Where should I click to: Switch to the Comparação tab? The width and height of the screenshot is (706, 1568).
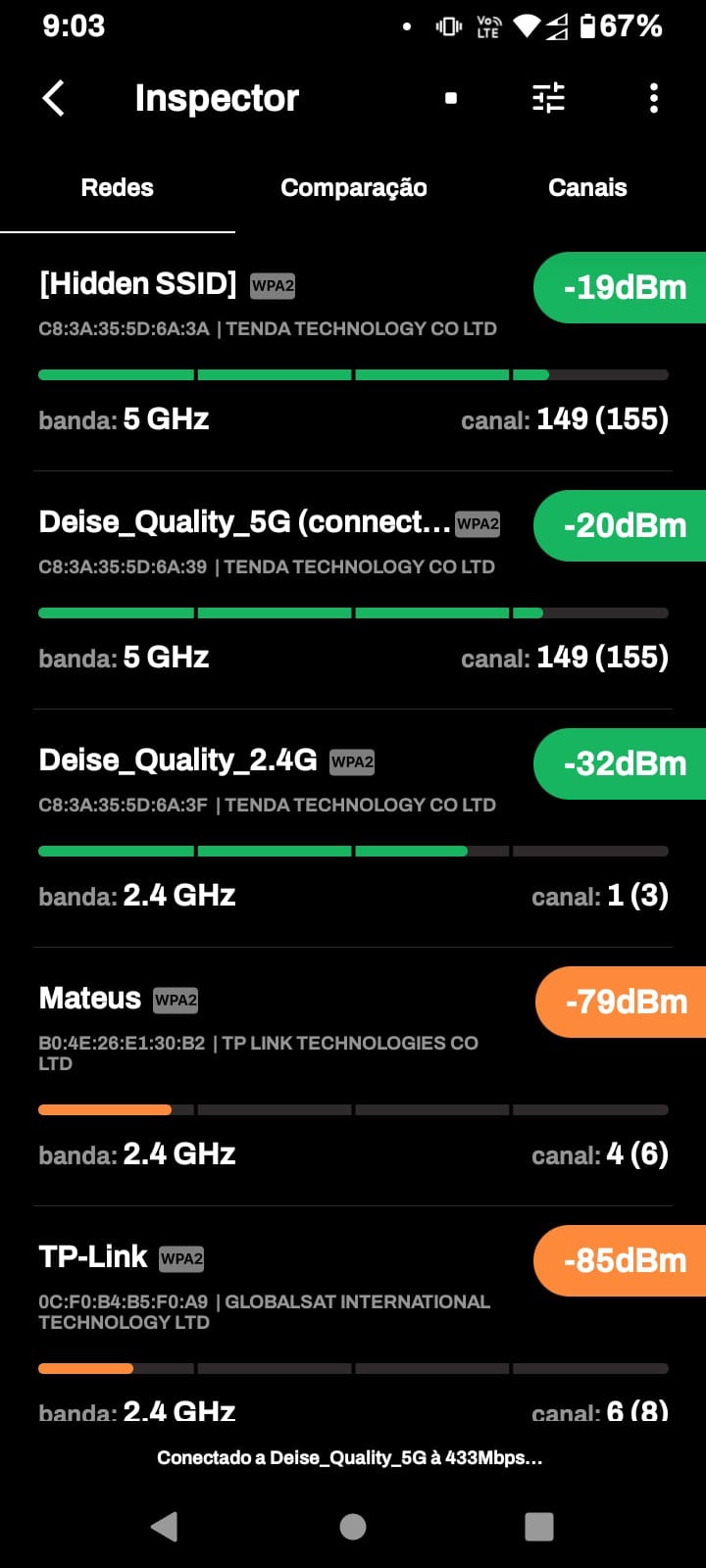point(353,188)
